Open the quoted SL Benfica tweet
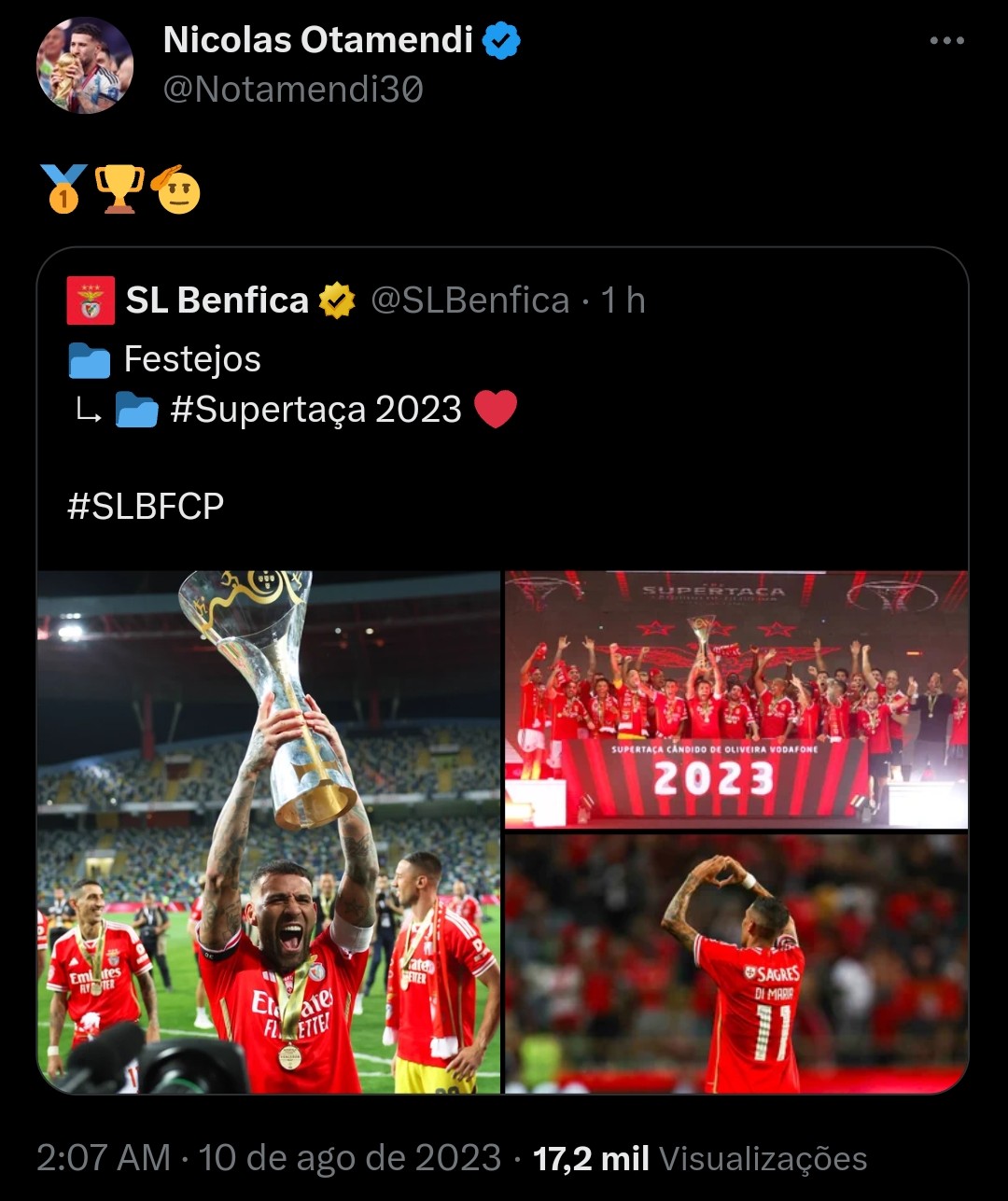The height and width of the screenshot is (1201, 1008). [x=502, y=411]
